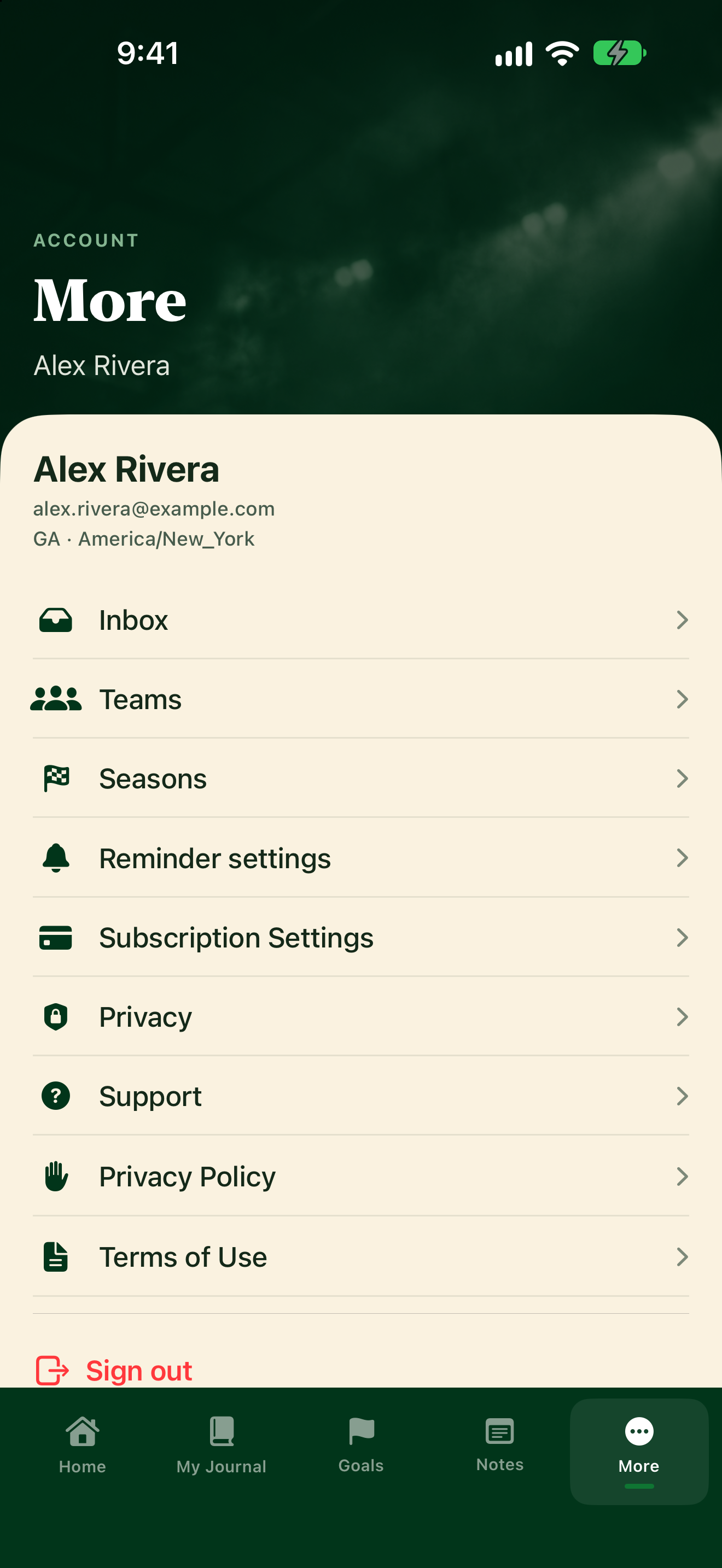Open Support
This screenshot has width=722, height=1568.
(x=361, y=1096)
